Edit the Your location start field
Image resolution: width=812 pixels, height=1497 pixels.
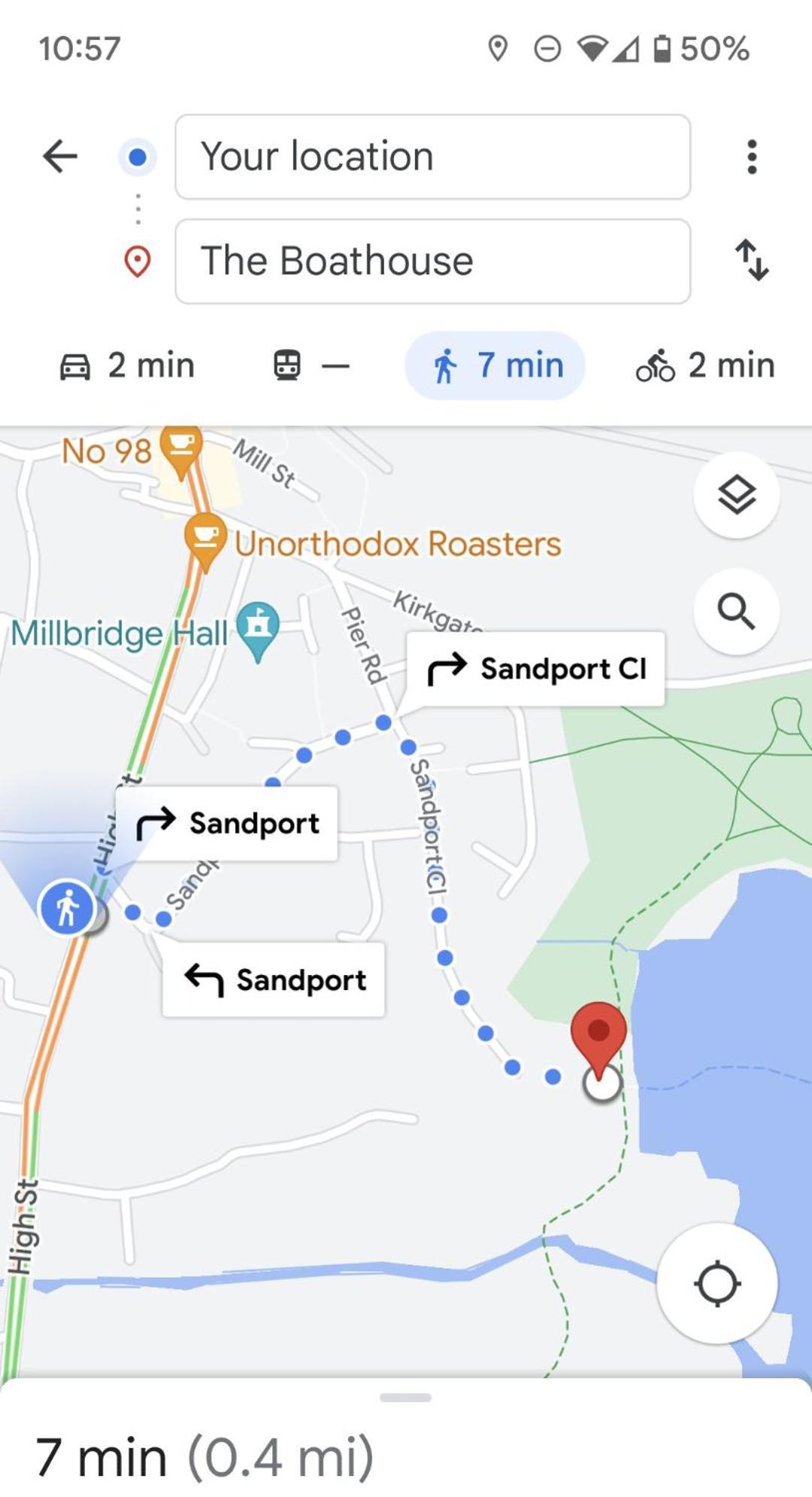coord(432,156)
